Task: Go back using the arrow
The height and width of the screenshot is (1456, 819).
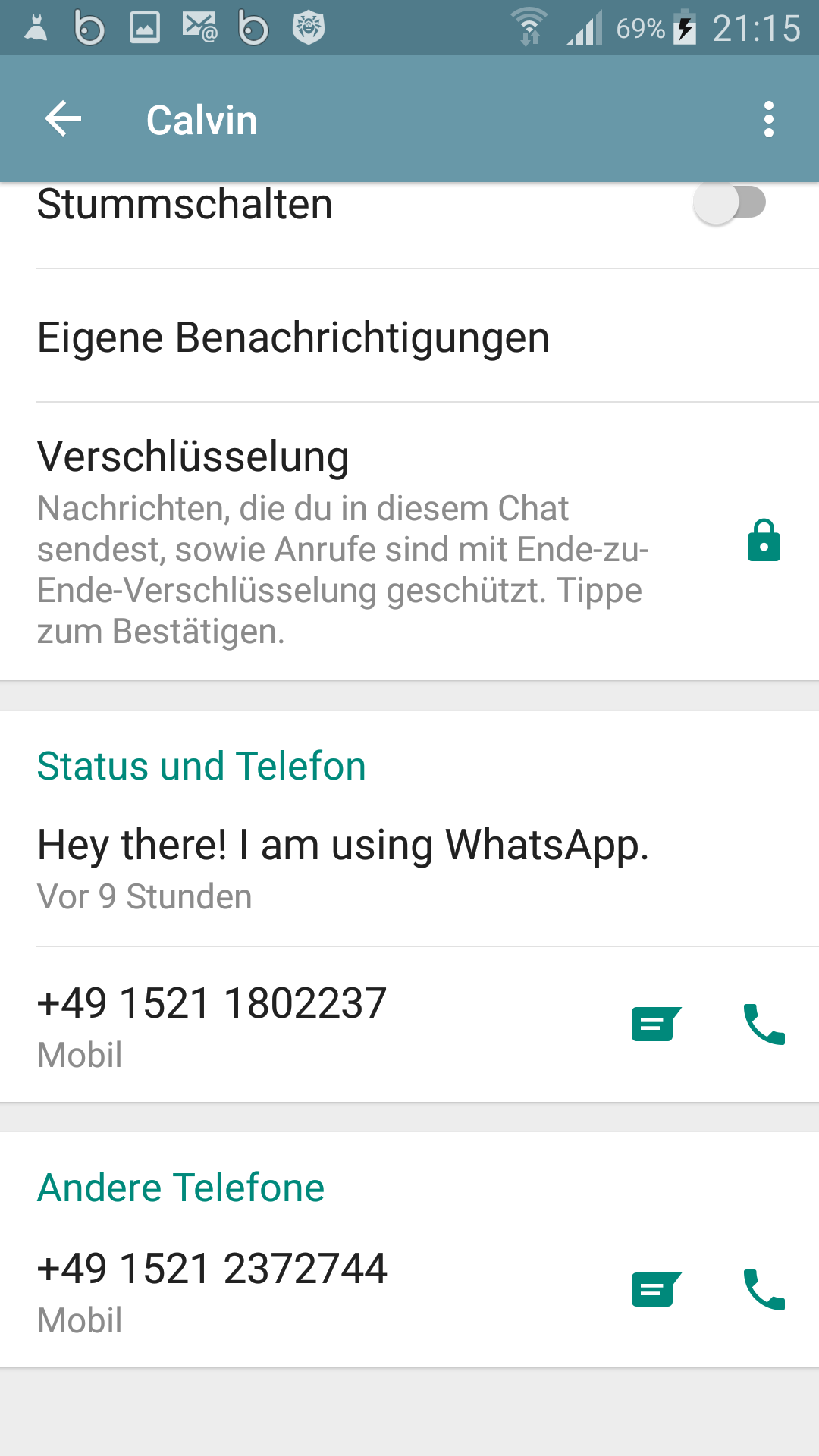Action: click(x=63, y=119)
